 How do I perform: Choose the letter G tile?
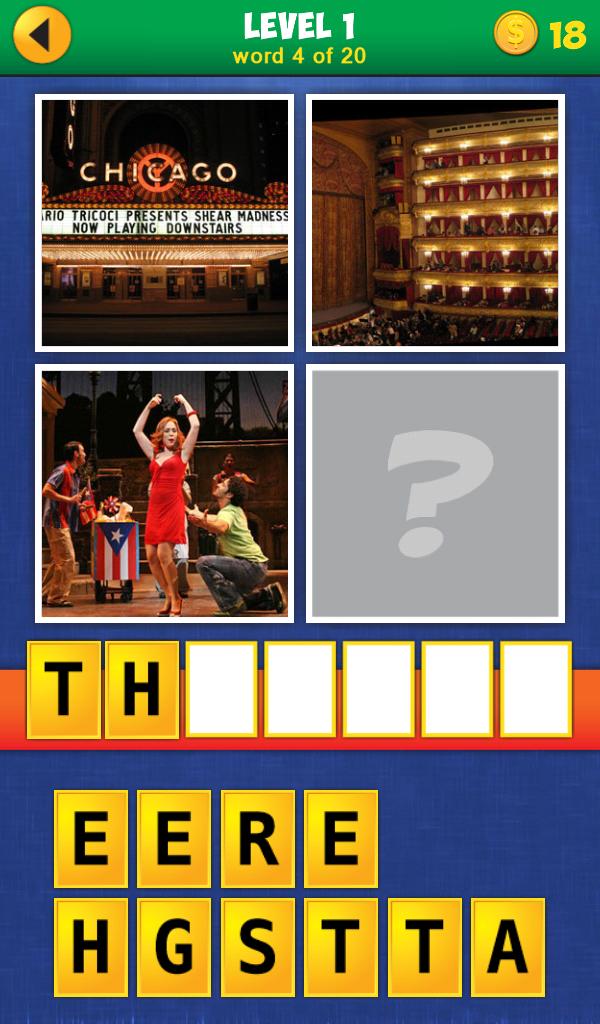(x=174, y=947)
